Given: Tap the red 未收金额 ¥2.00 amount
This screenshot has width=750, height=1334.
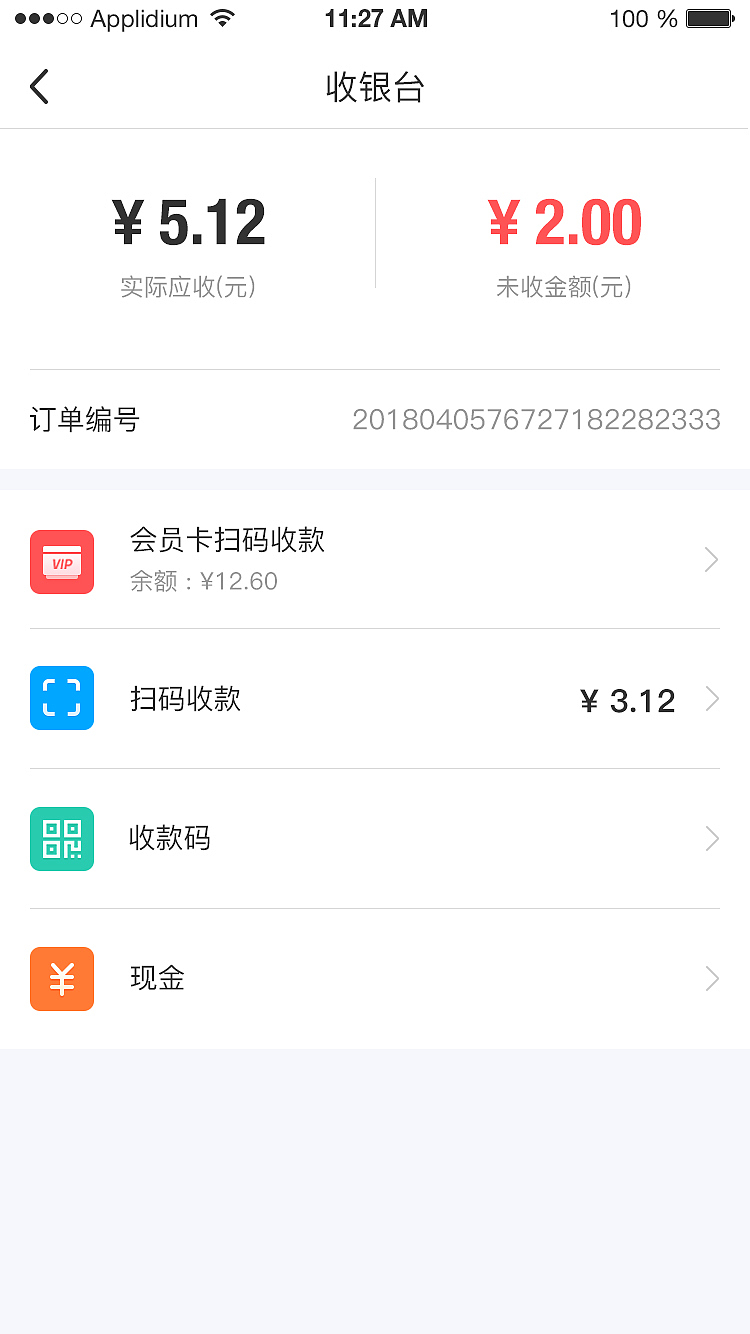Looking at the screenshot, I should [564, 225].
